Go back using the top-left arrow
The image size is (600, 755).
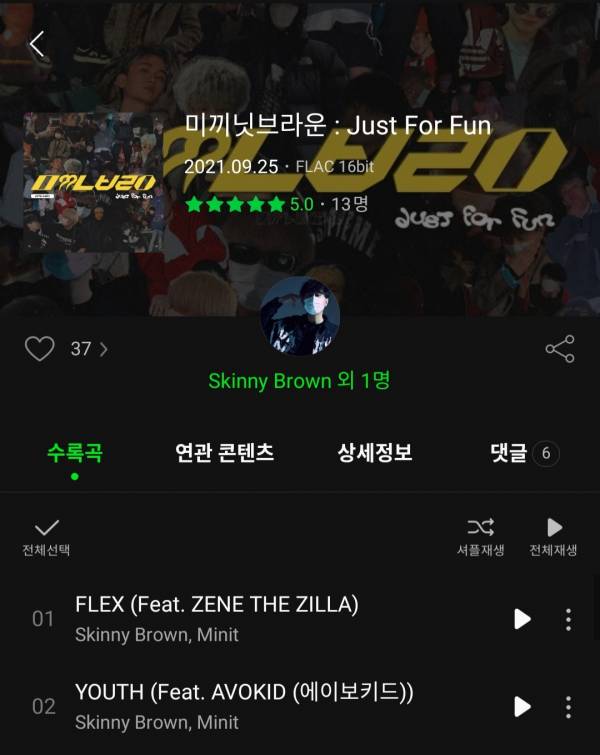37,45
